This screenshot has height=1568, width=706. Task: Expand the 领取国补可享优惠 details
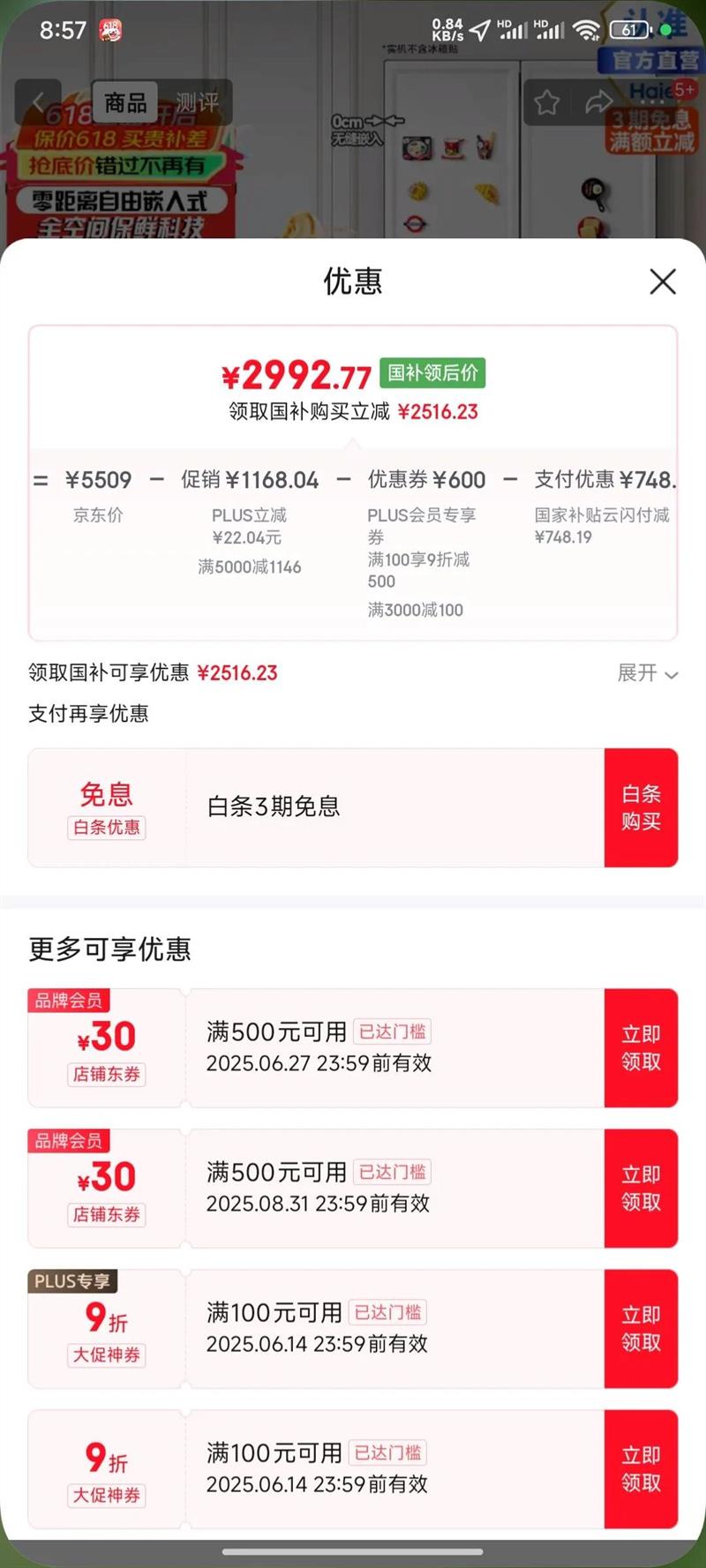[x=647, y=673]
